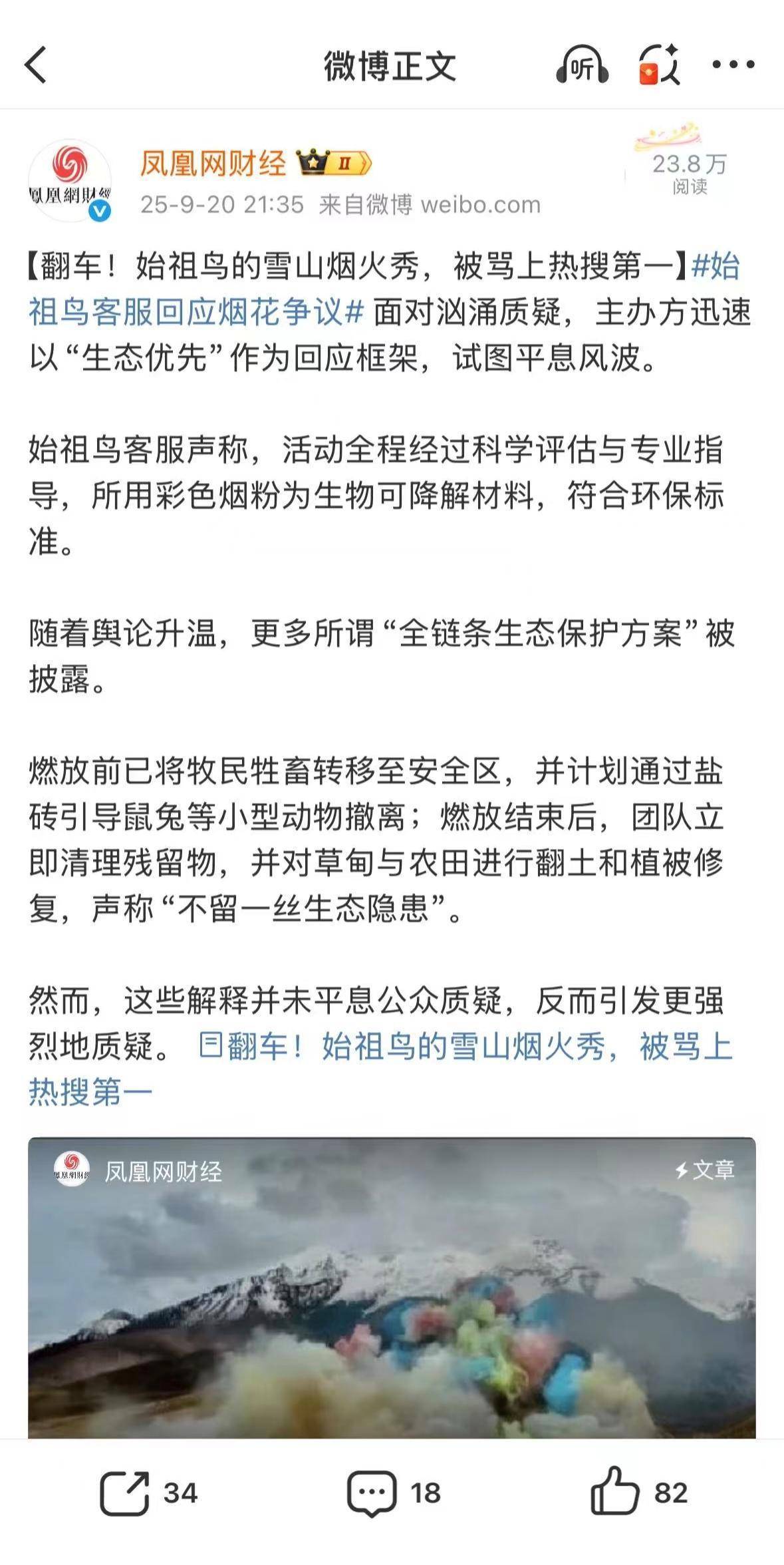The width and height of the screenshot is (784, 1565).
Task: Open the 18 comments
Action: coord(392,1493)
